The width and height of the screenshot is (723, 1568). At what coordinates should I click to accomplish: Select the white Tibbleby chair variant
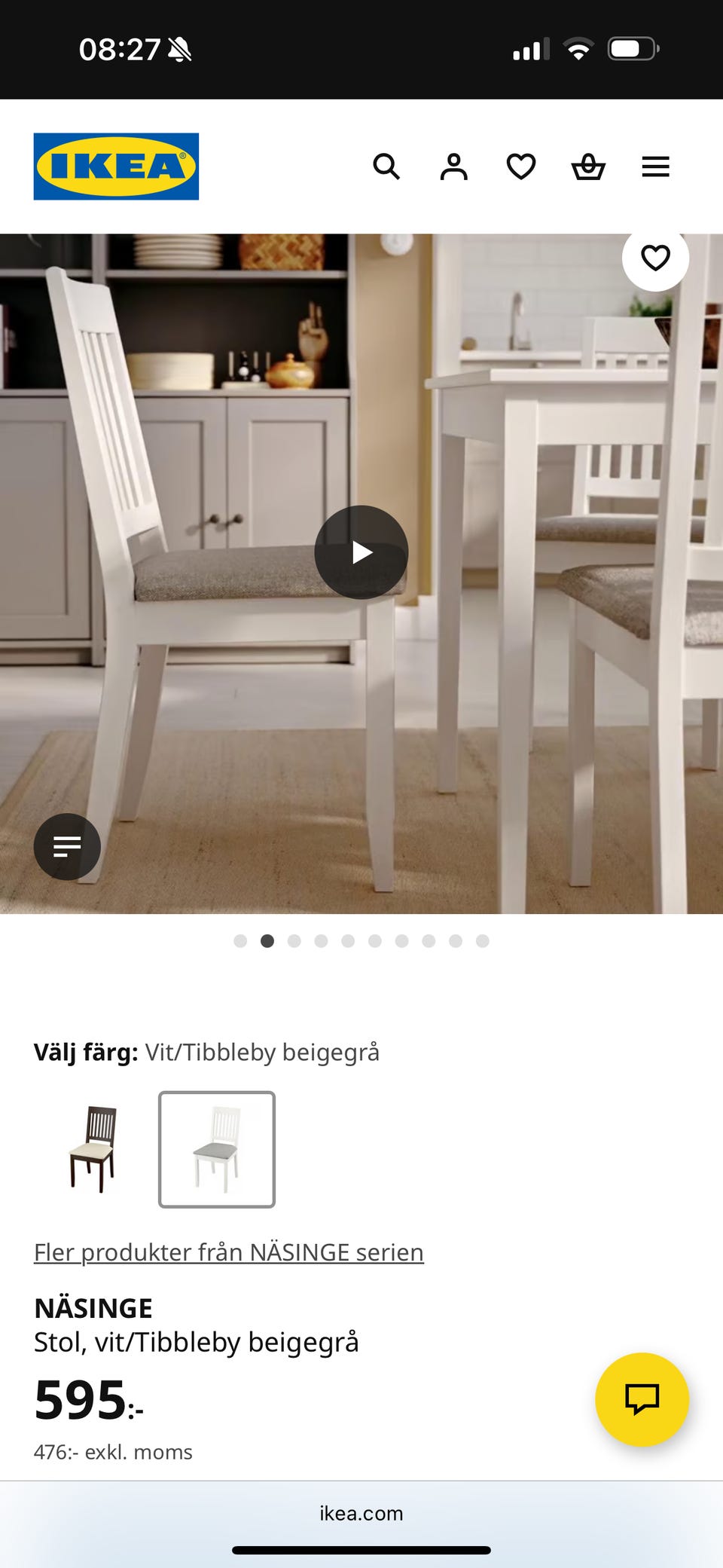pos(216,1148)
